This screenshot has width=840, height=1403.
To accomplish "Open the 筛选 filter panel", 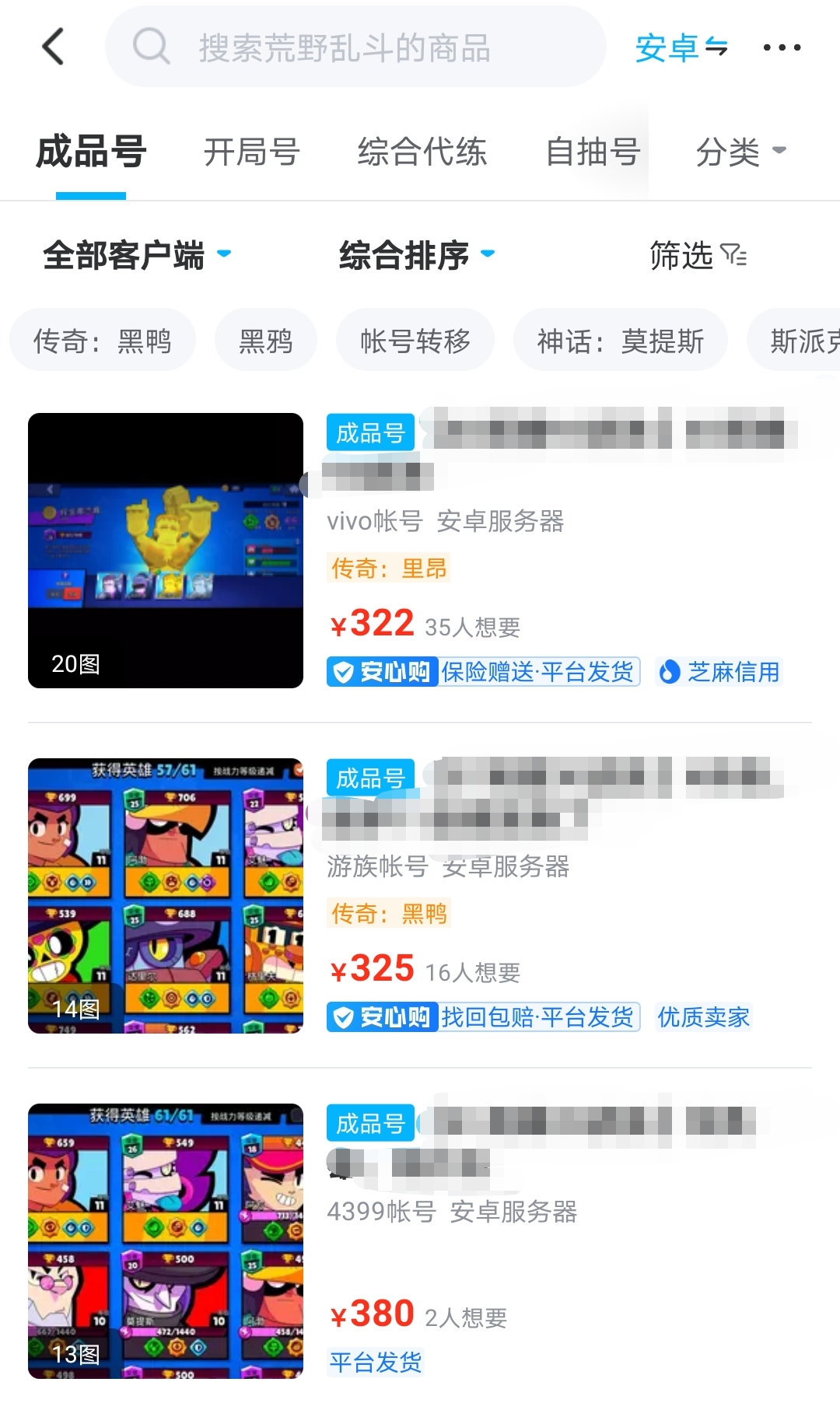I will pyautogui.click(x=697, y=255).
